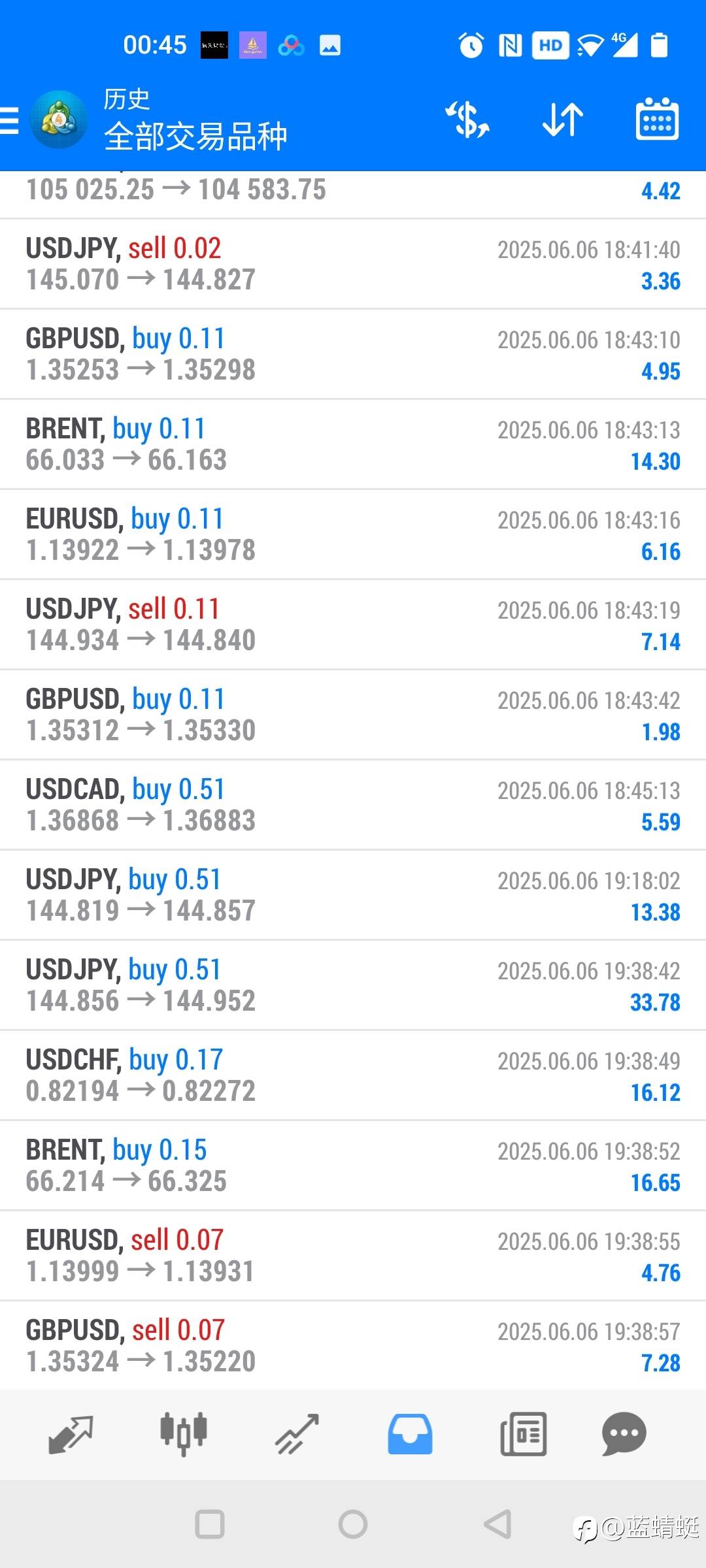Open the hamburger drawer menu
The image size is (706, 1568).
[x=9, y=121]
